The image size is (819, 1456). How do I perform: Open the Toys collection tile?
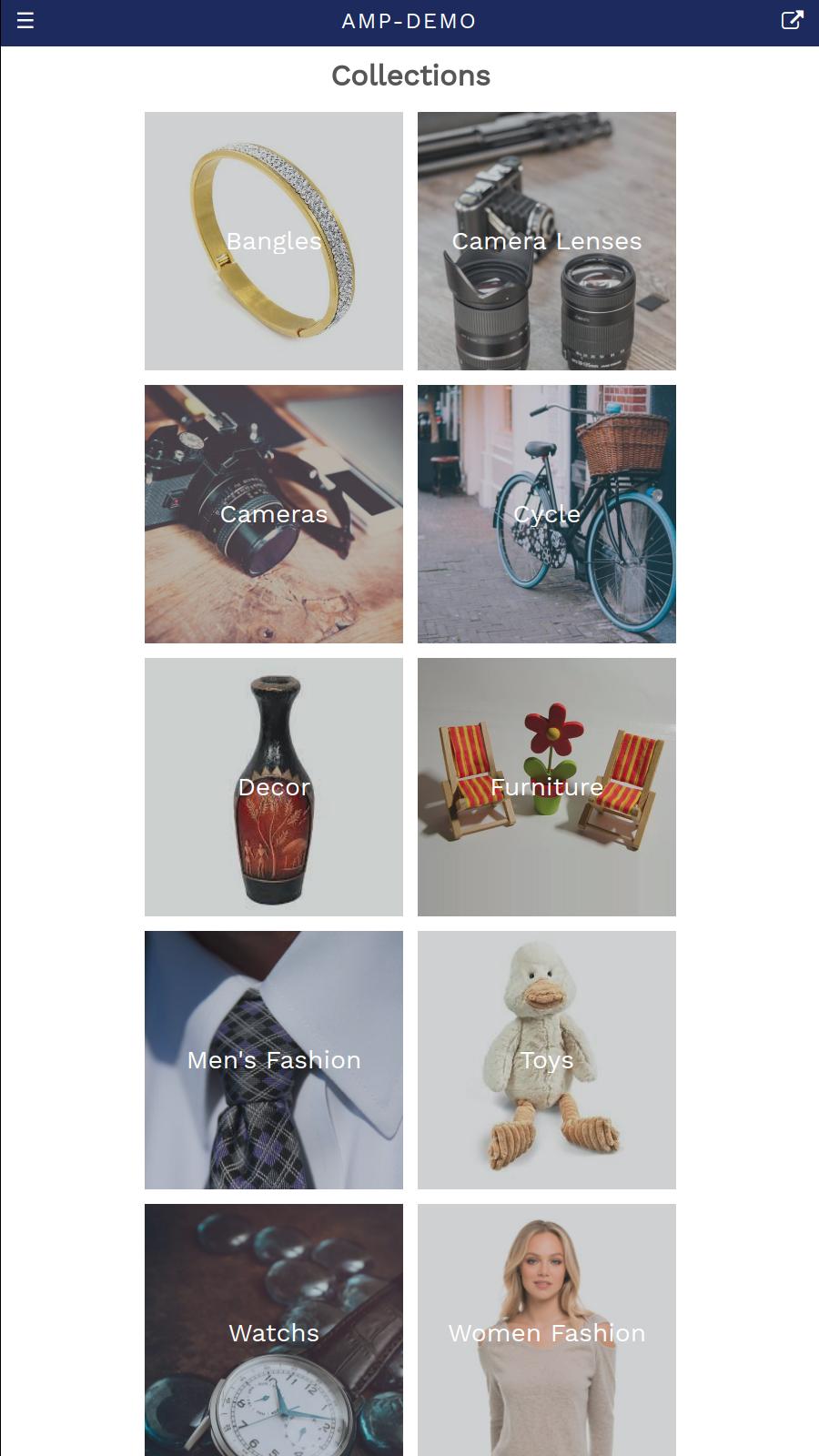(546, 1060)
